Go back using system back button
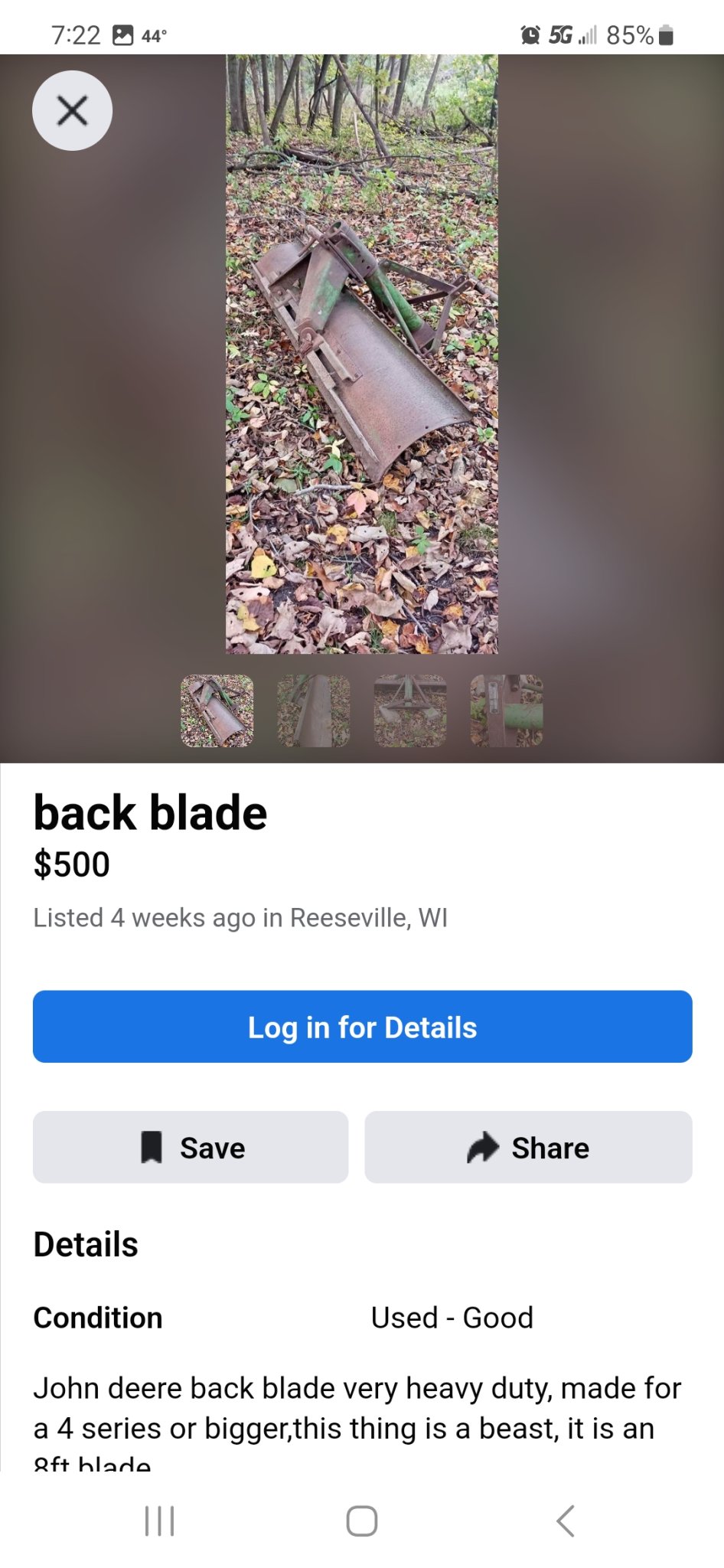This screenshot has width=724, height=1568. pyautogui.click(x=565, y=1521)
